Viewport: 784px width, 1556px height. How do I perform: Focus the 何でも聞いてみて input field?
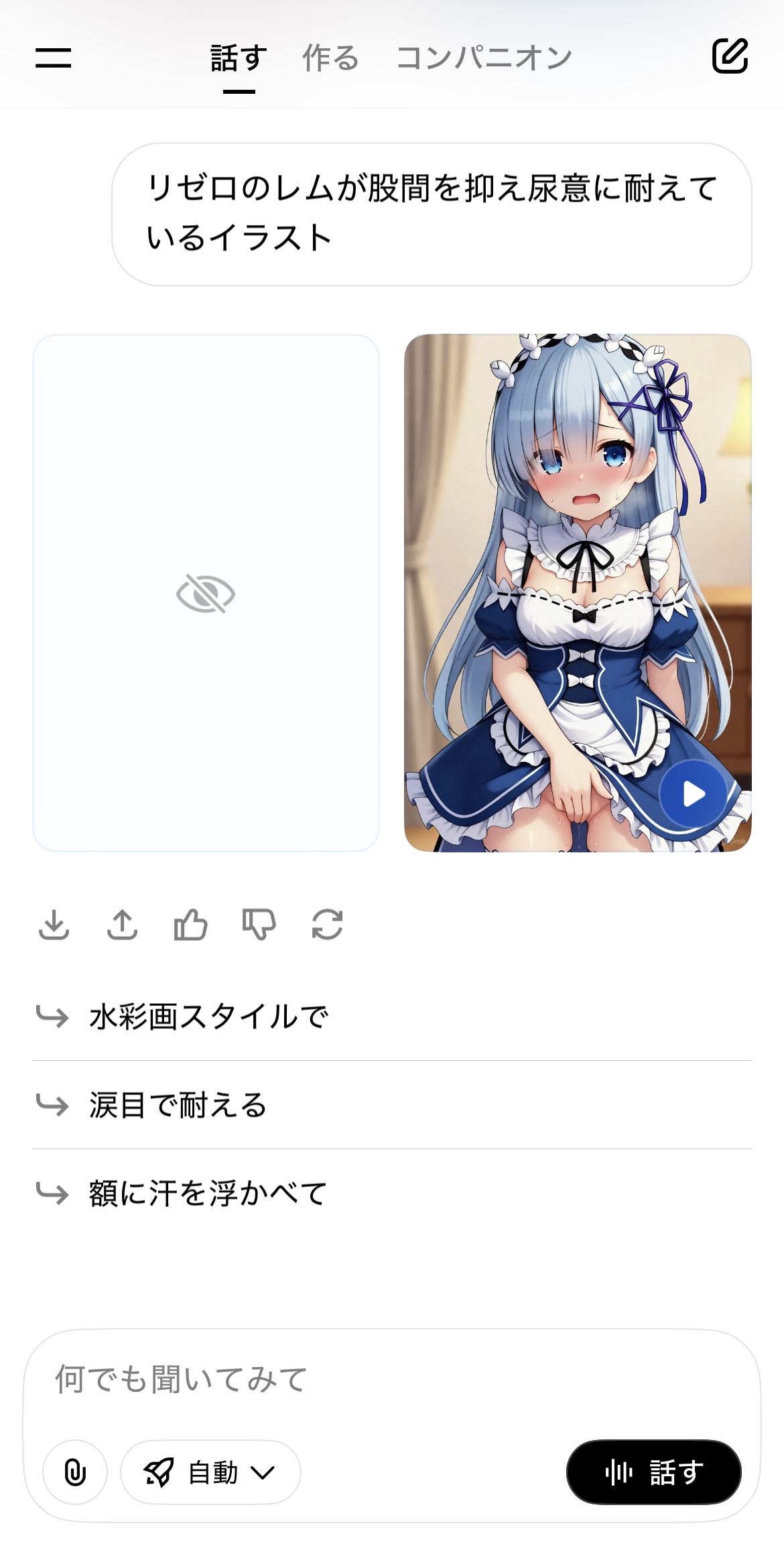pos(389,1380)
